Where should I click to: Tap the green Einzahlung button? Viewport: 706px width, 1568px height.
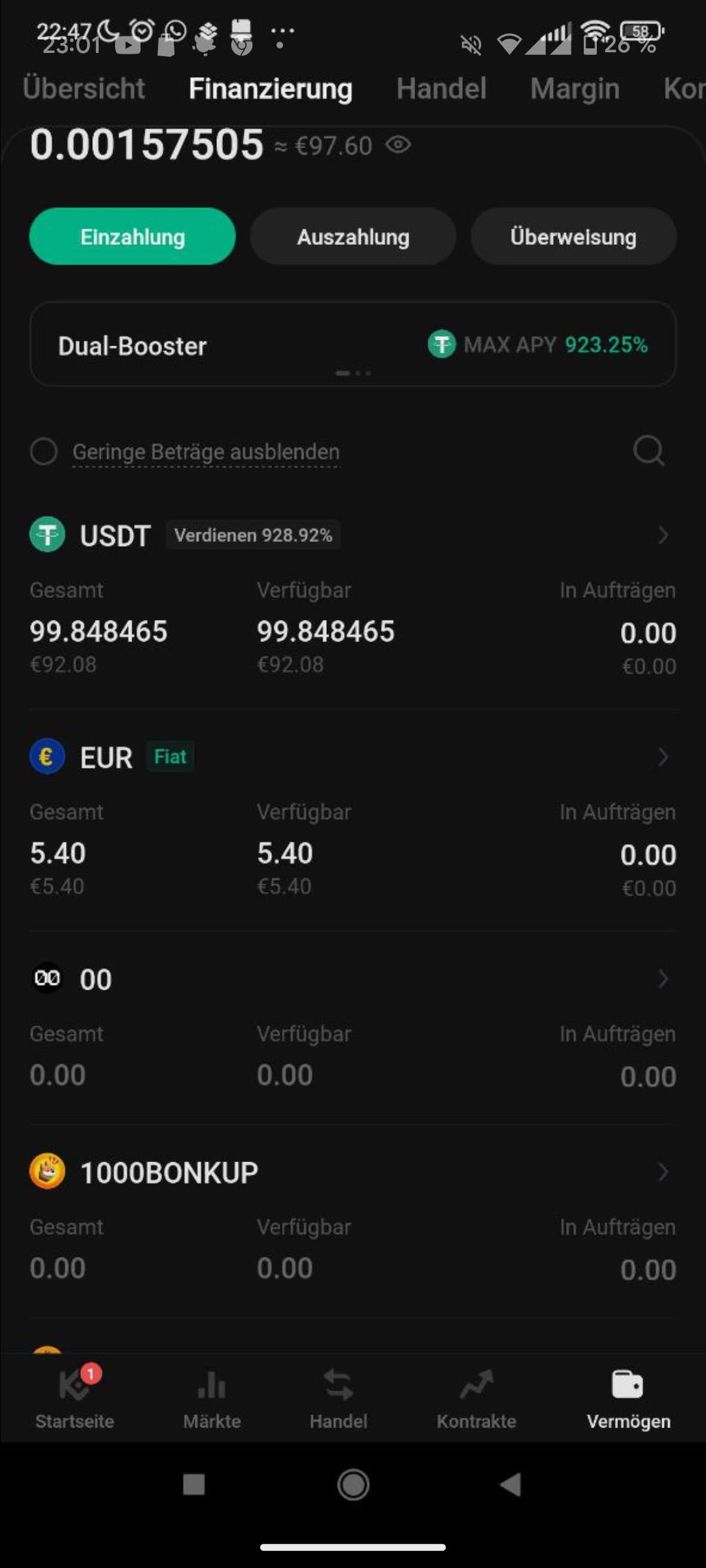coord(132,237)
